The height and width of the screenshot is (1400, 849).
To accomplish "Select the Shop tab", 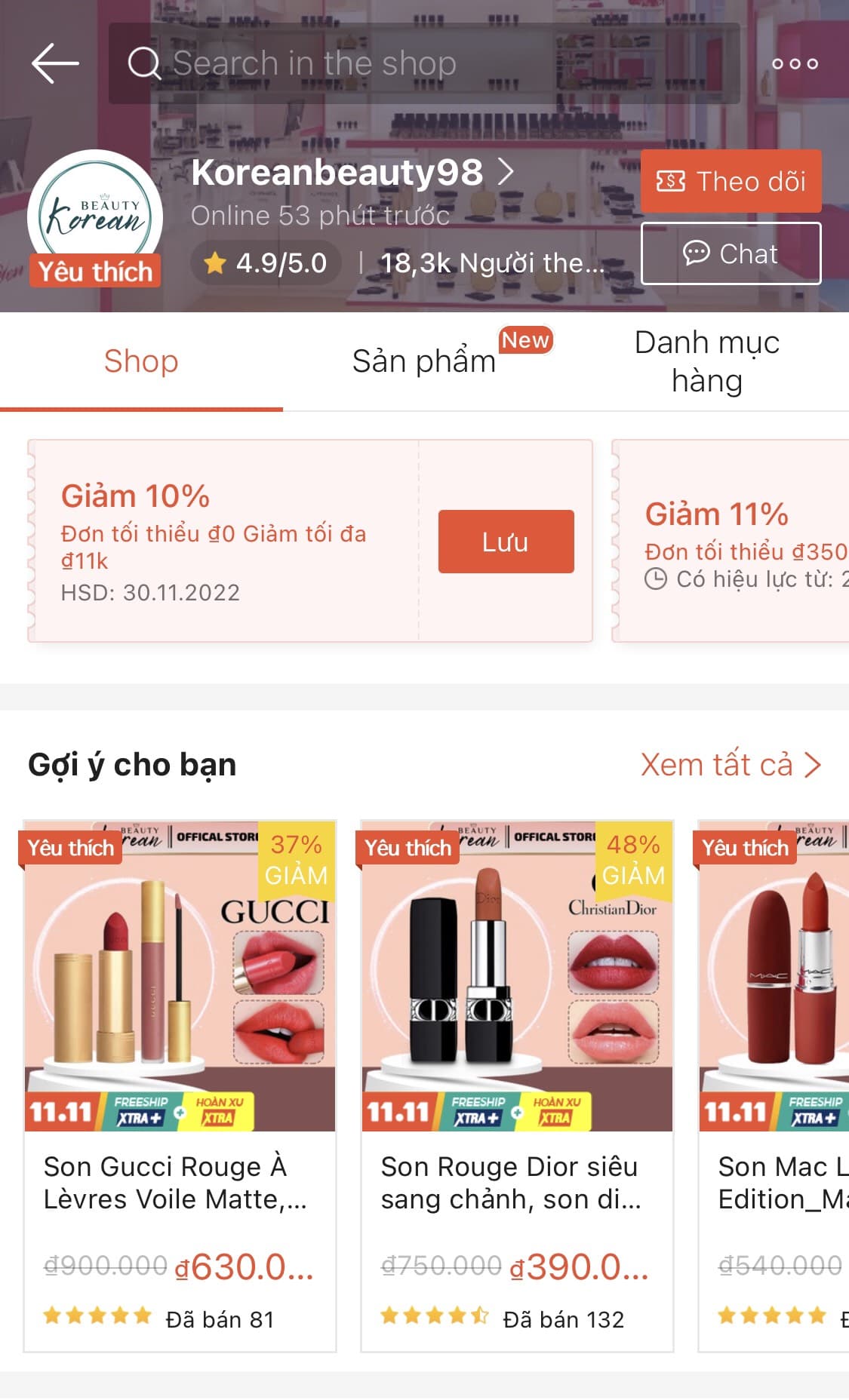I will click(141, 361).
